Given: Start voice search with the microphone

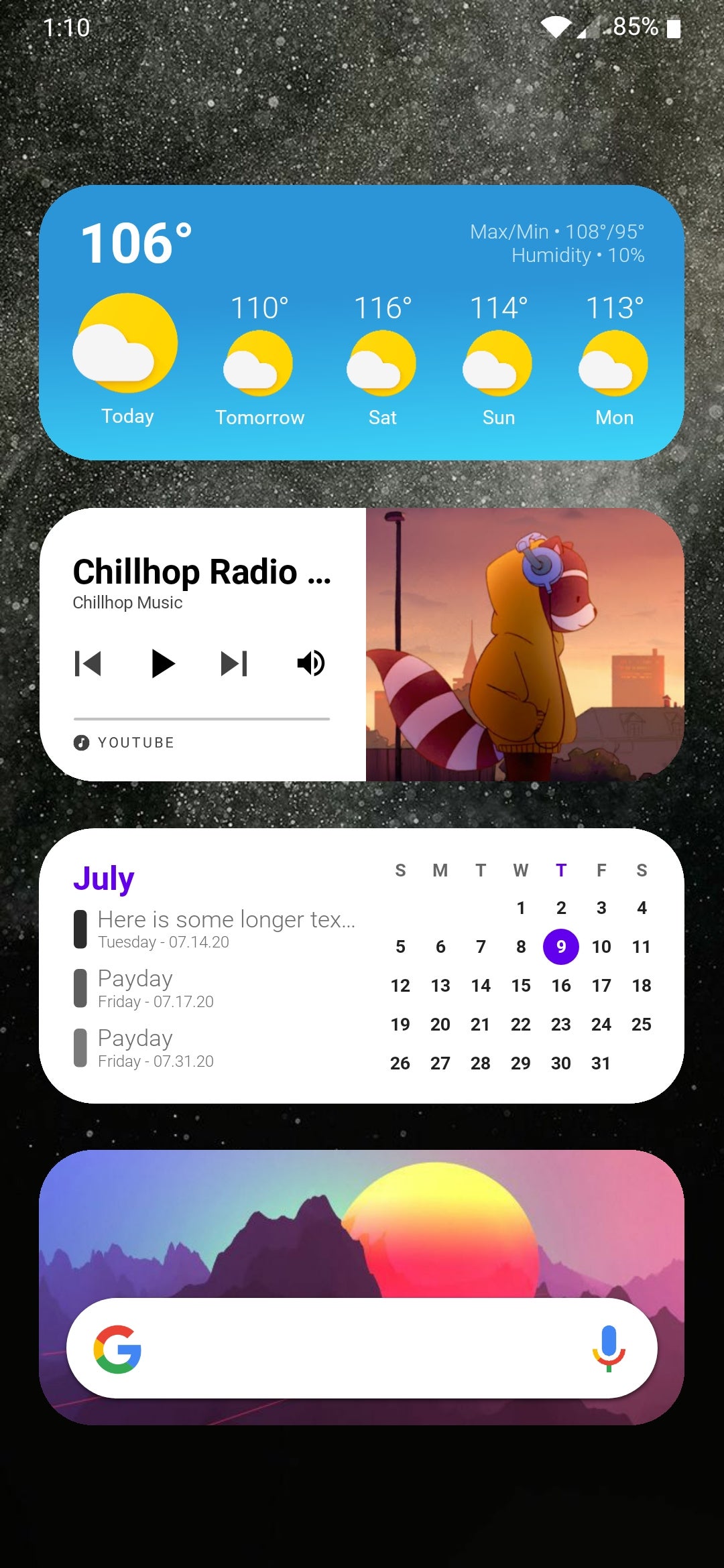Looking at the screenshot, I should point(609,1348).
